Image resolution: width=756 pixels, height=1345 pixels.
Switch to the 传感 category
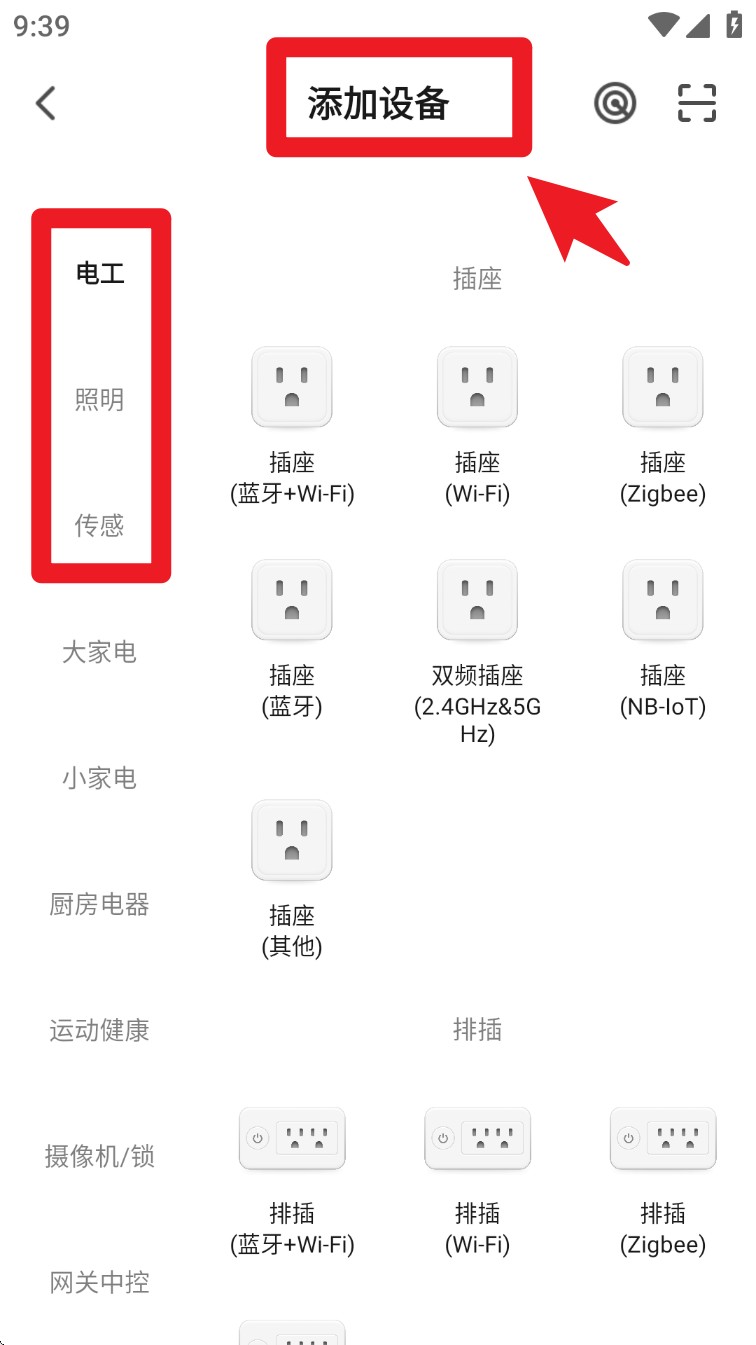tap(100, 526)
